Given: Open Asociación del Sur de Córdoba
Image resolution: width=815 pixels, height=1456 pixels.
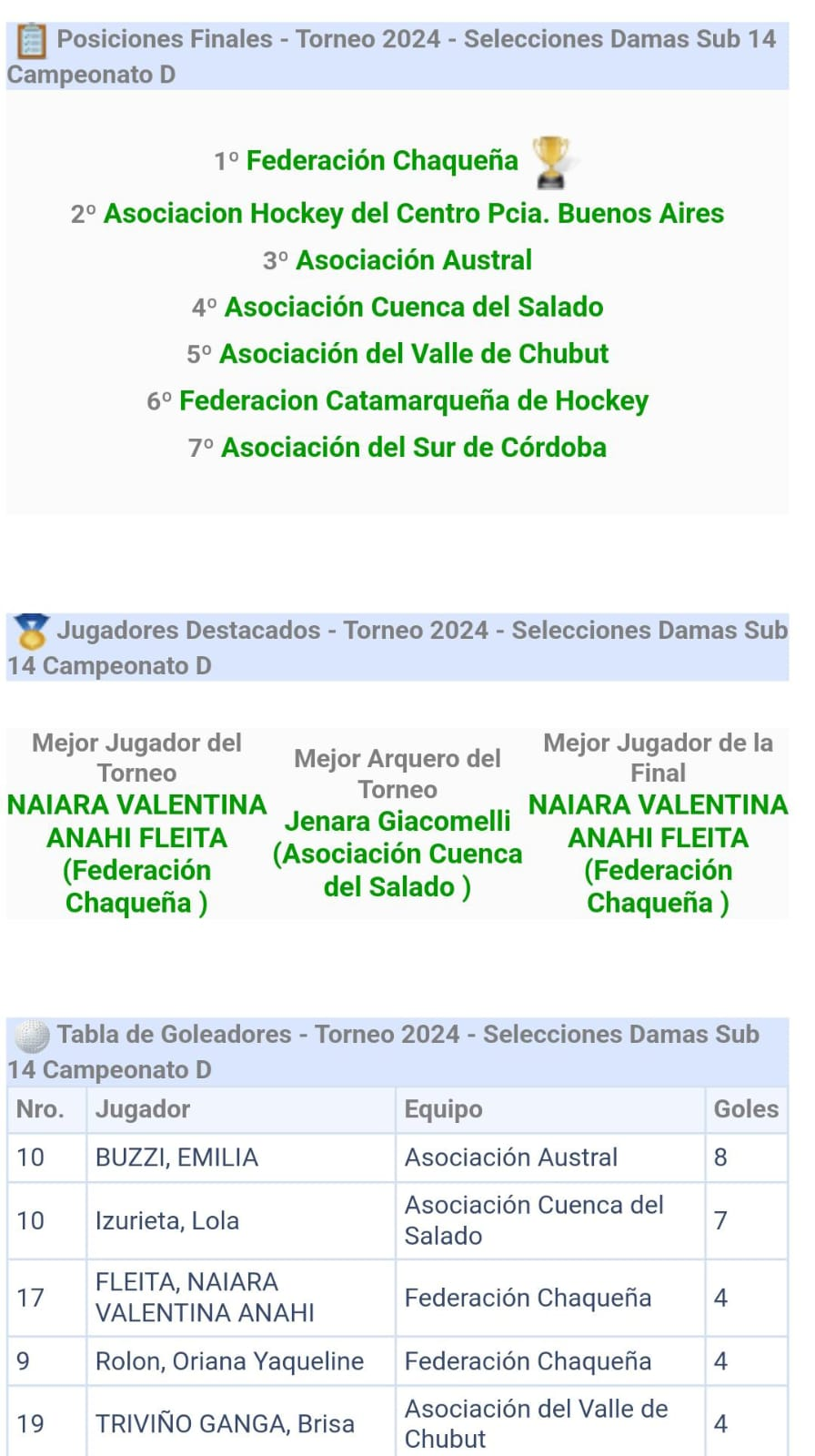Looking at the screenshot, I should (414, 448).
